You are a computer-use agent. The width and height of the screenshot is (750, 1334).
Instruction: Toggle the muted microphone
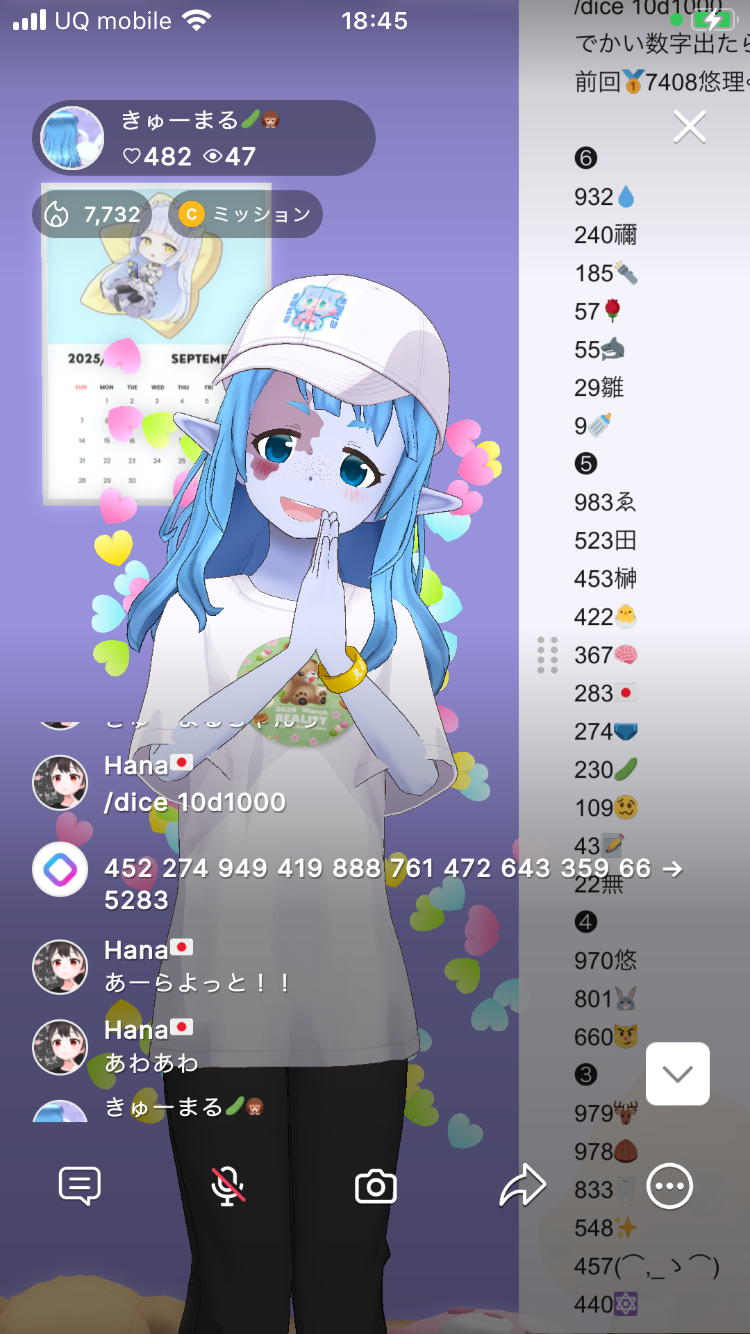[x=228, y=1187]
